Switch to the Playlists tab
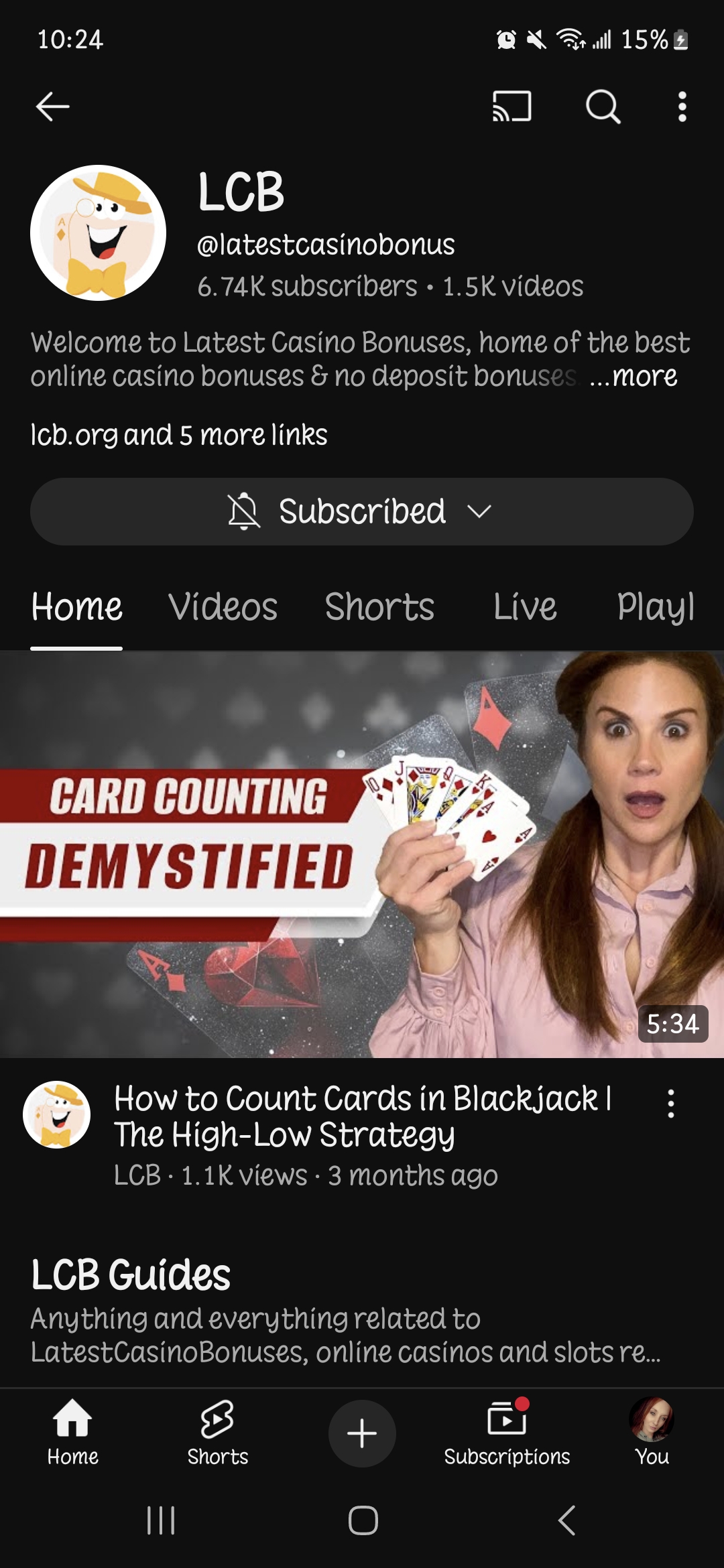This screenshot has height=1568, width=724. [655, 607]
